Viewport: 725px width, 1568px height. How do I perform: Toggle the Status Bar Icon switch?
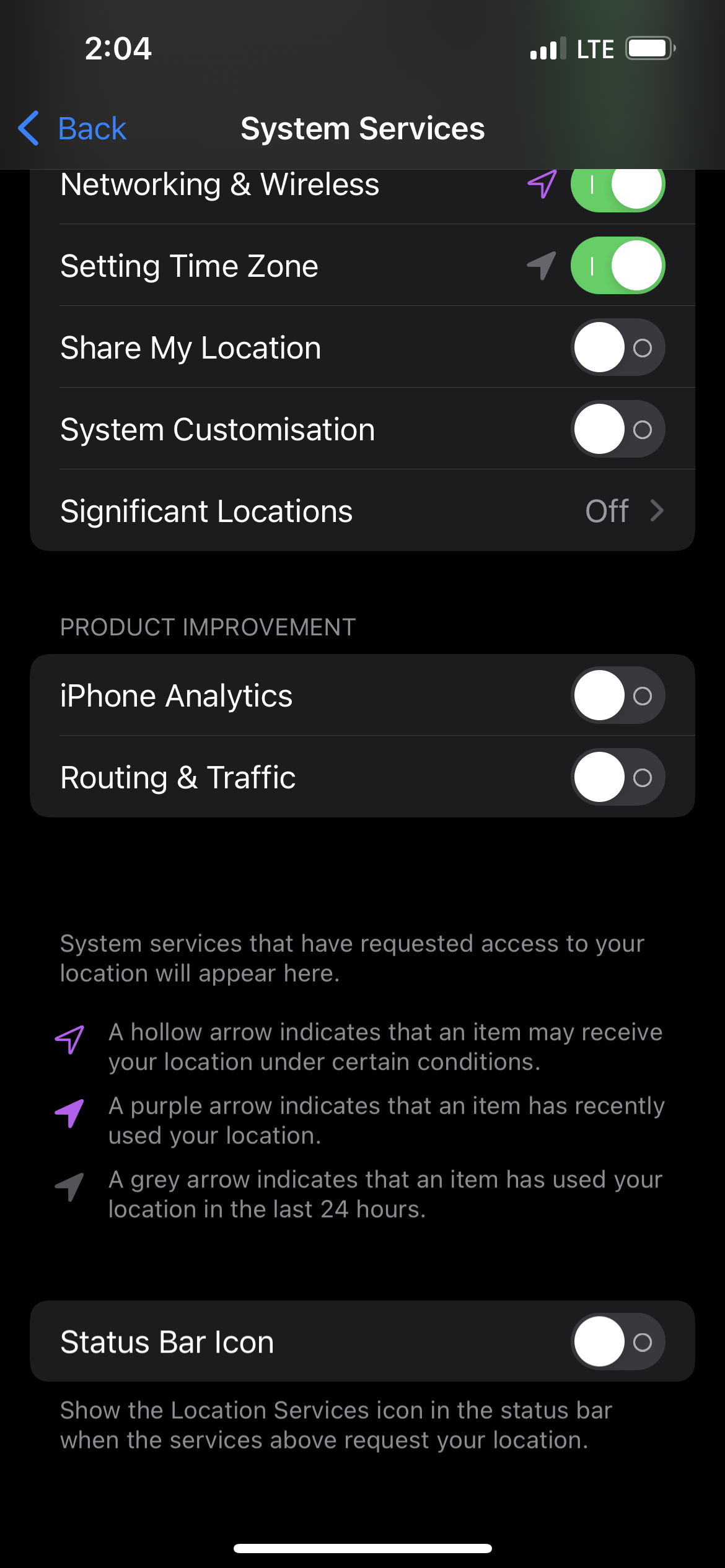tap(618, 1342)
